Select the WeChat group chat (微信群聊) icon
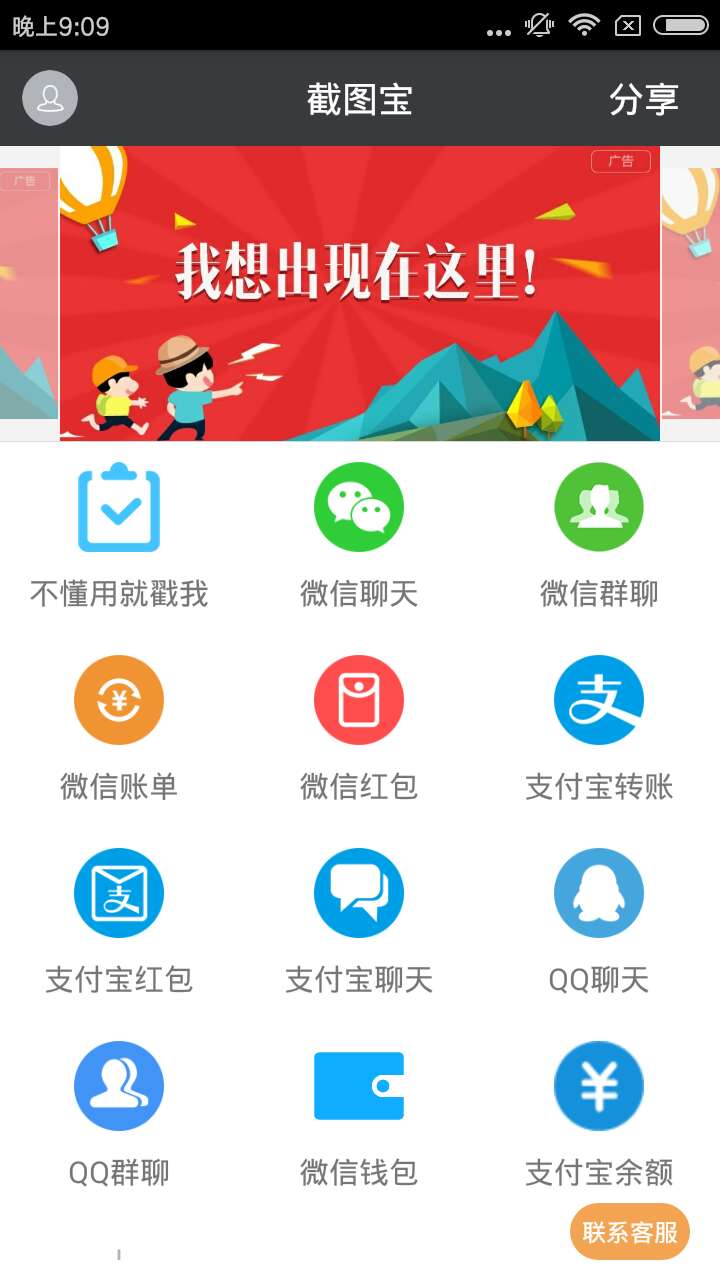 coord(599,506)
